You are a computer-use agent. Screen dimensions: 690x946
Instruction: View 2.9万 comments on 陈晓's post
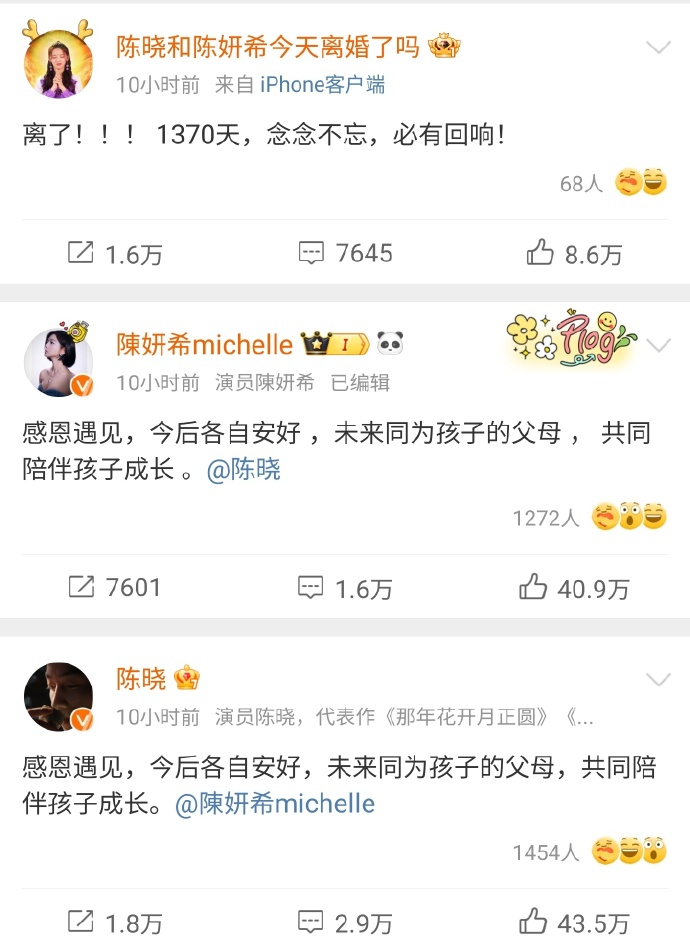345,921
